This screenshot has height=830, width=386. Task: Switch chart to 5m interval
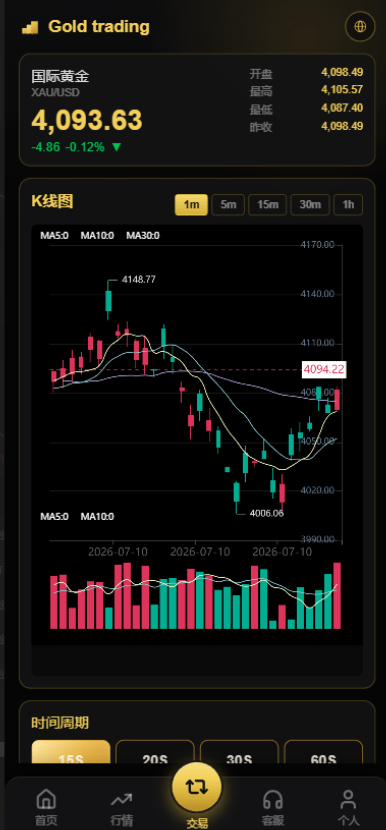[x=228, y=205]
